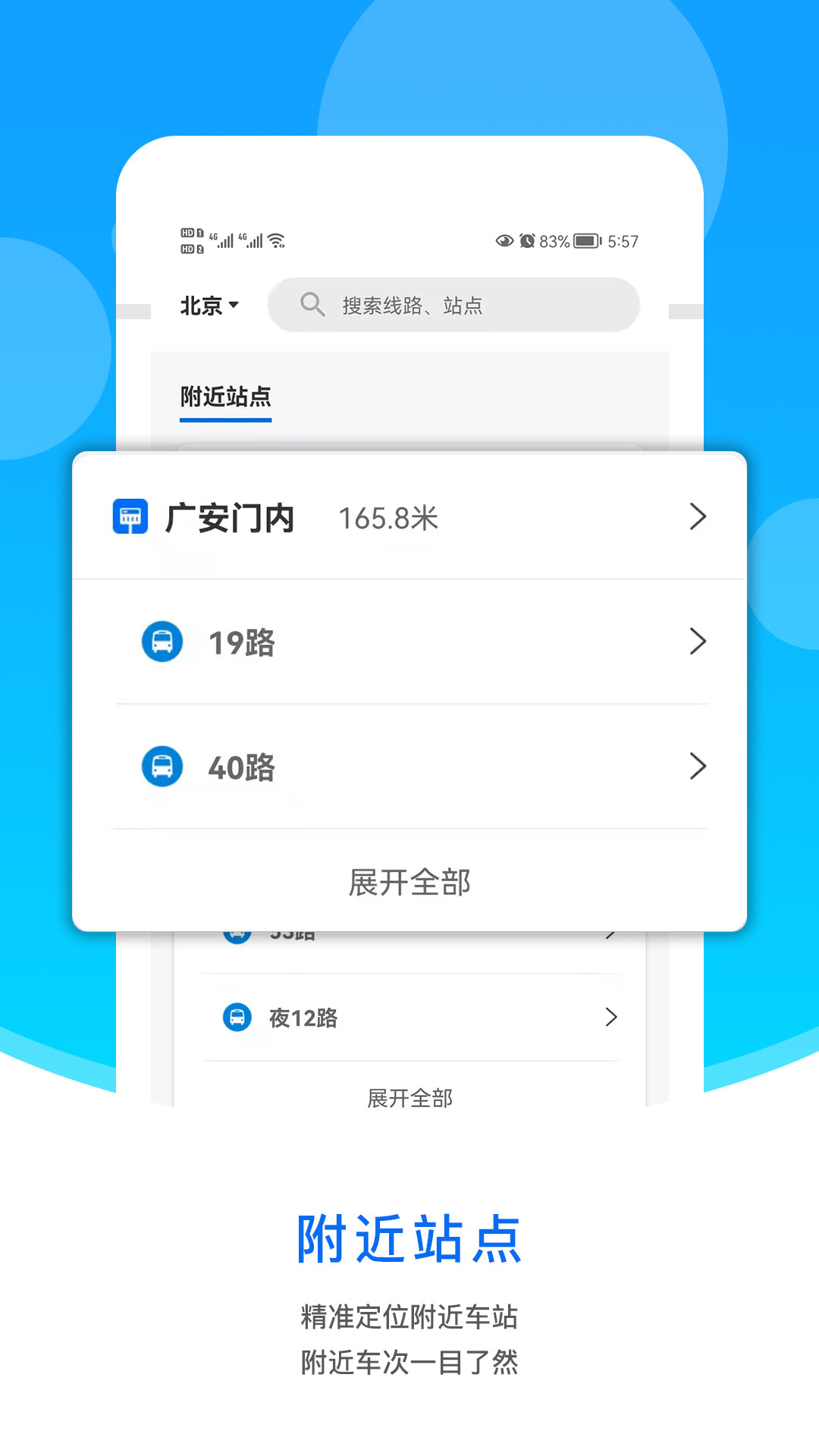Expand details for 广安门内 station
The image size is (819, 1456).
697,516
